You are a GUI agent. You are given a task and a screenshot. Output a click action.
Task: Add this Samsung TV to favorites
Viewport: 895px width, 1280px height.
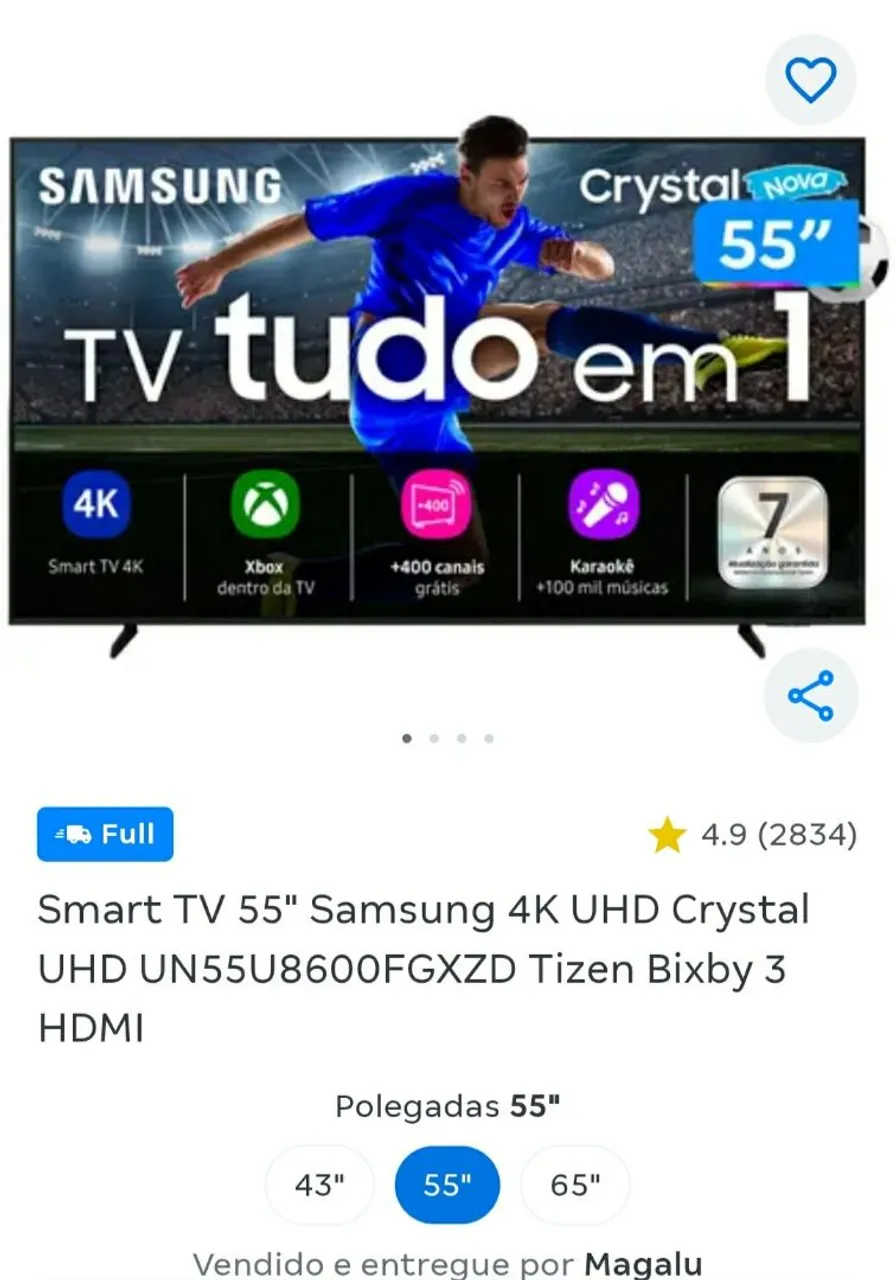click(x=810, y=79)
